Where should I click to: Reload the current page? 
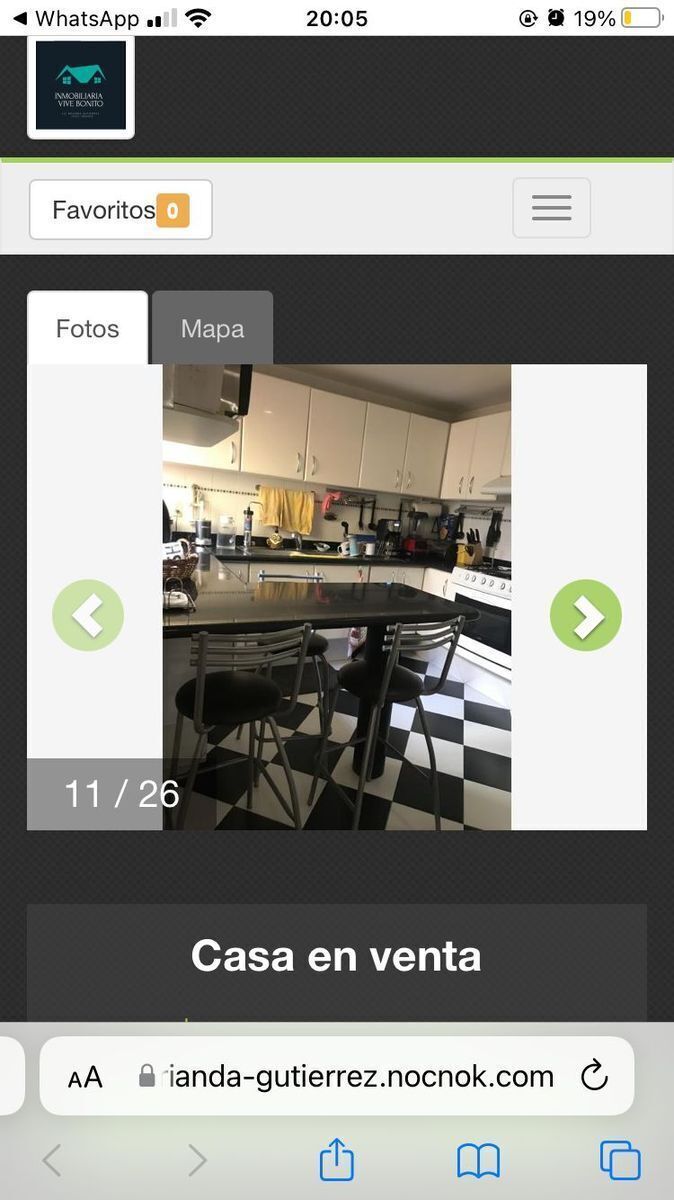(x=594, y=1076)
